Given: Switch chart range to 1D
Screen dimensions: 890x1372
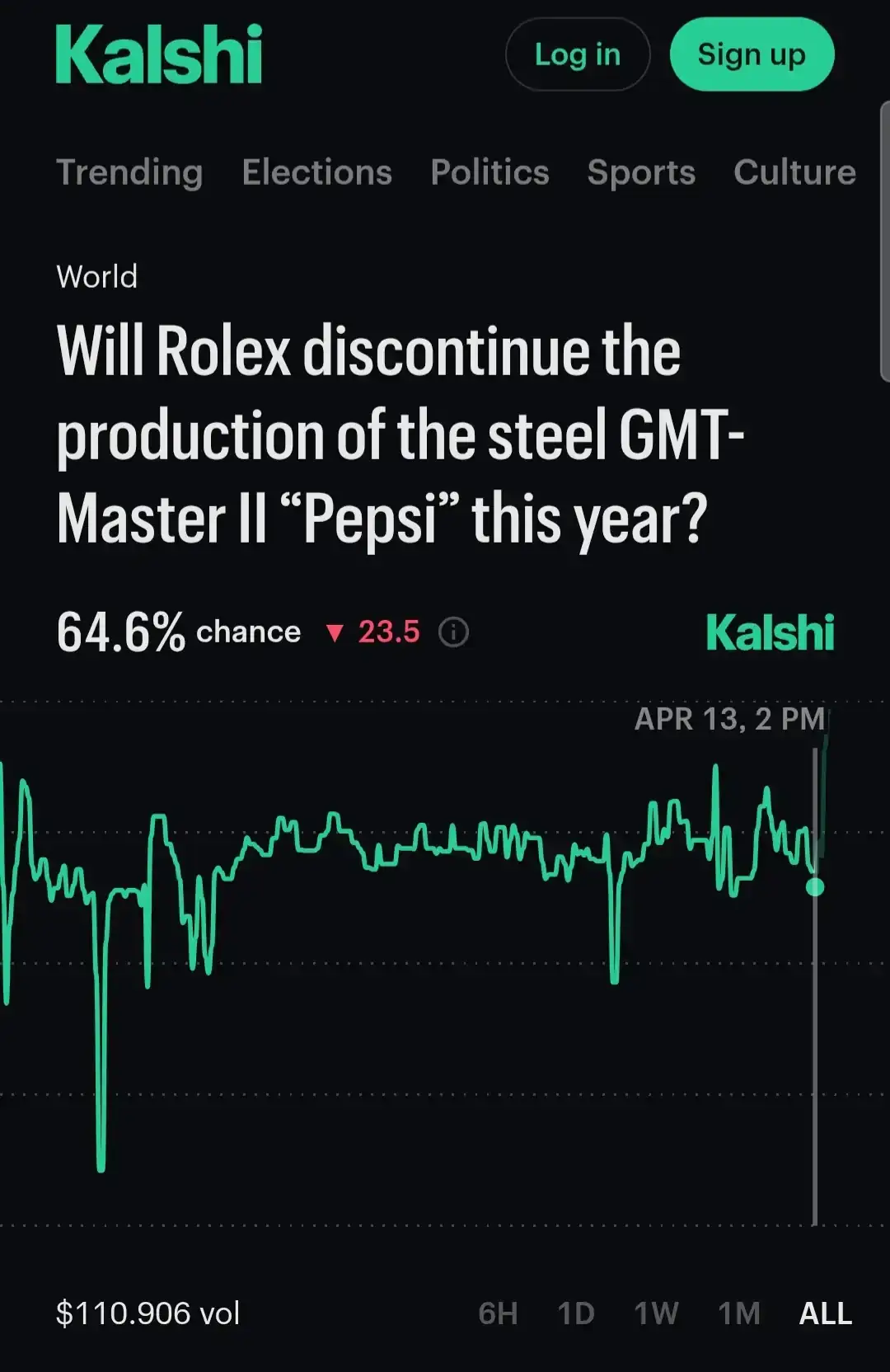Looking at the screenshot, I should pos(576,1313).
